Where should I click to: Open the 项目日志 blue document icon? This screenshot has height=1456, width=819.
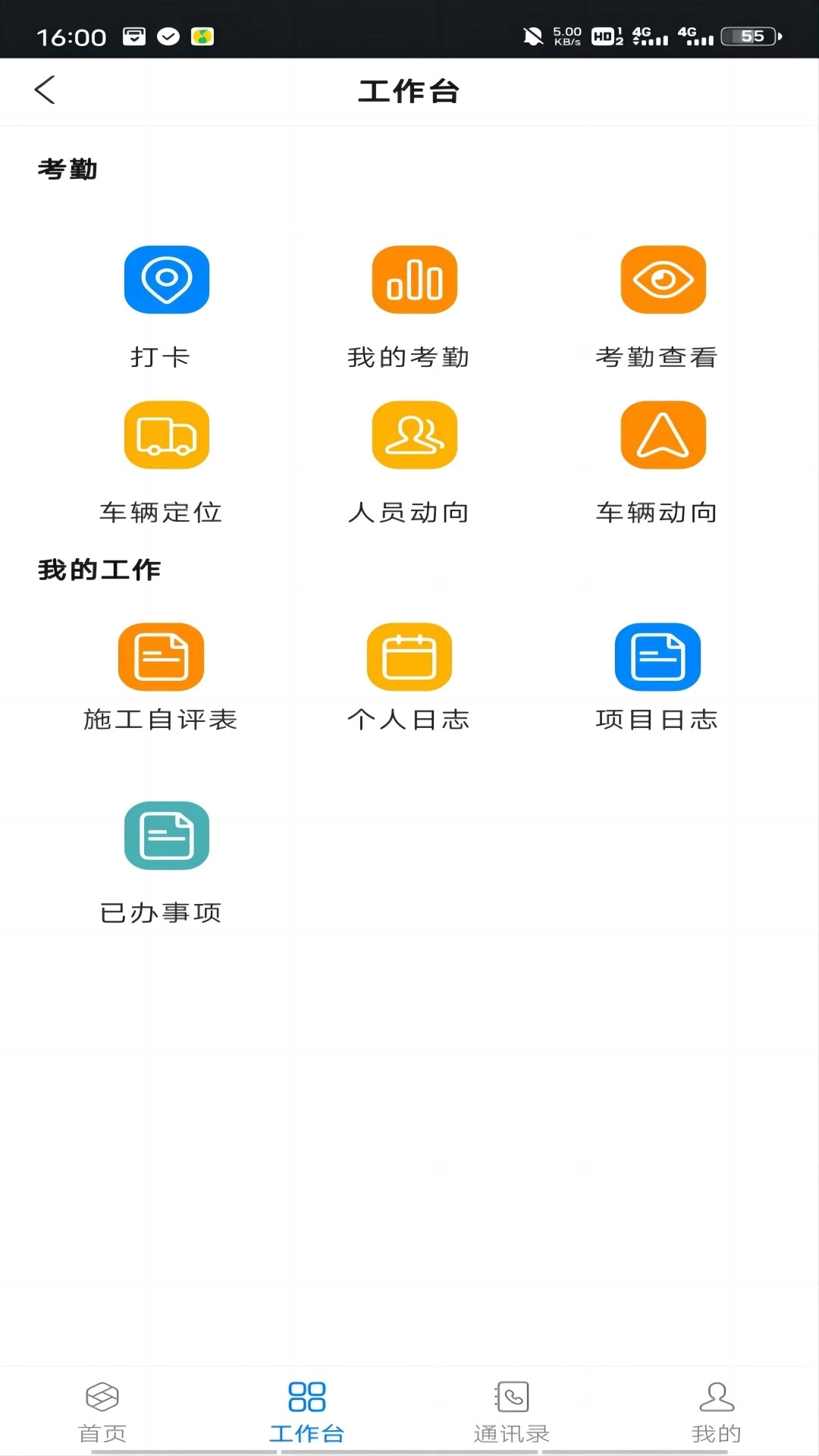pyautogui.click(x=657, y=655)
